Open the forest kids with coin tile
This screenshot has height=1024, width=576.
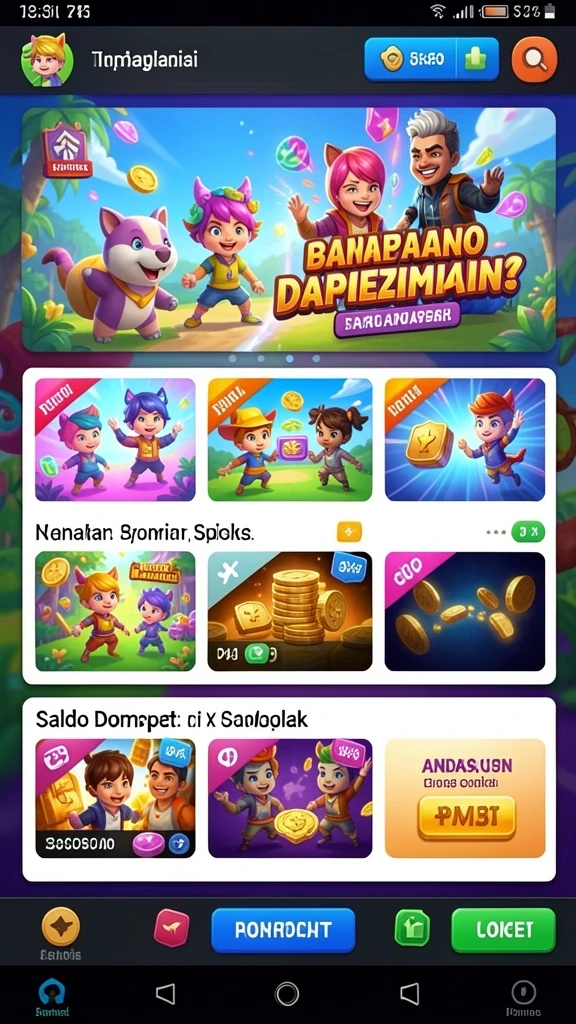click(115, 611)
